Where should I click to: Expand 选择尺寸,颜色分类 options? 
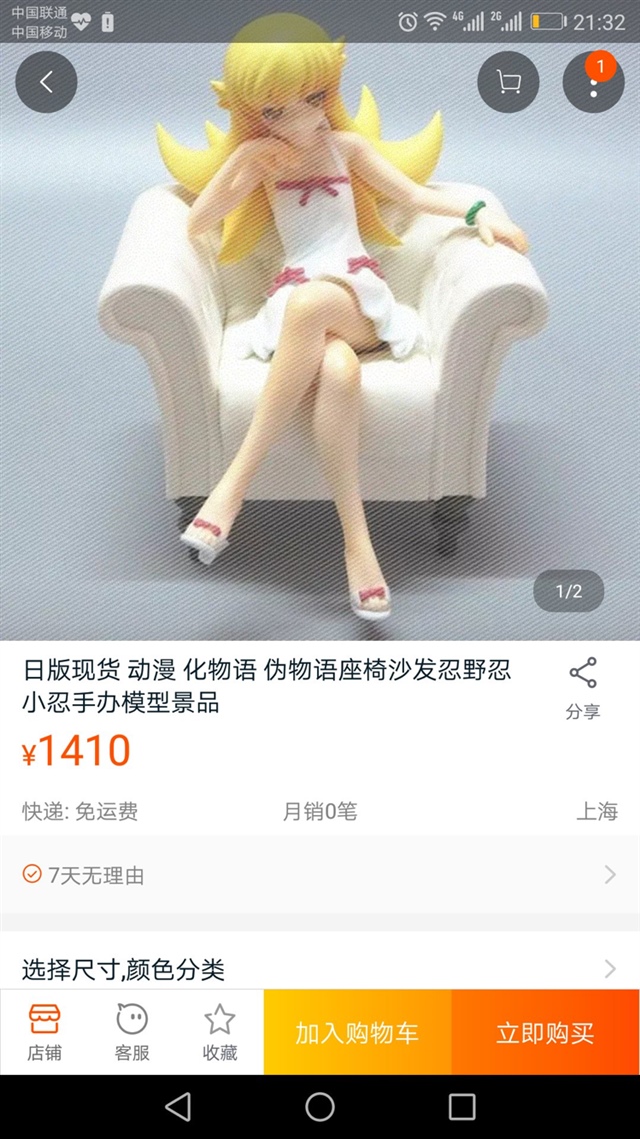[320, 969]
